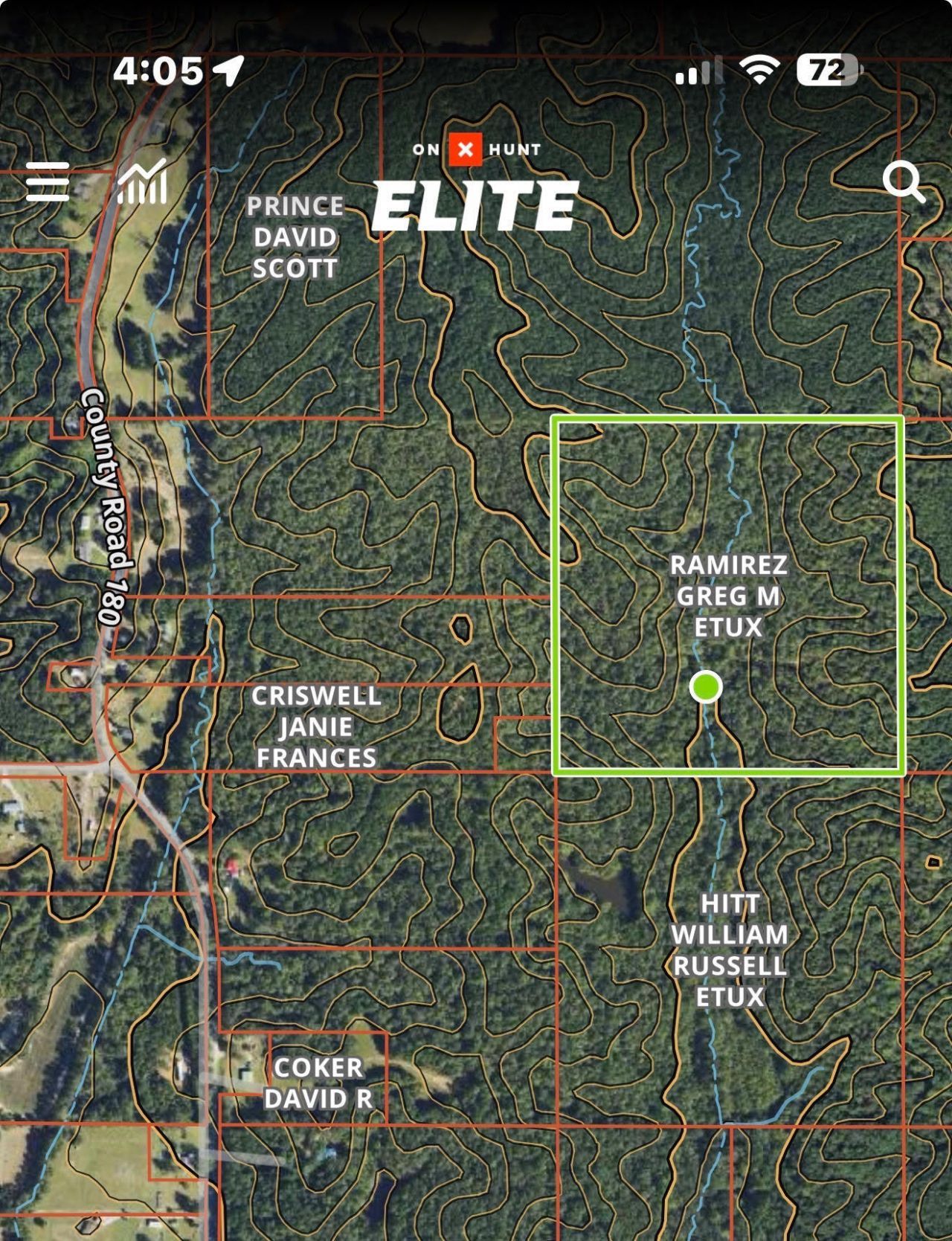Select the Ramirez Greg M parcel

click(728, 596)
